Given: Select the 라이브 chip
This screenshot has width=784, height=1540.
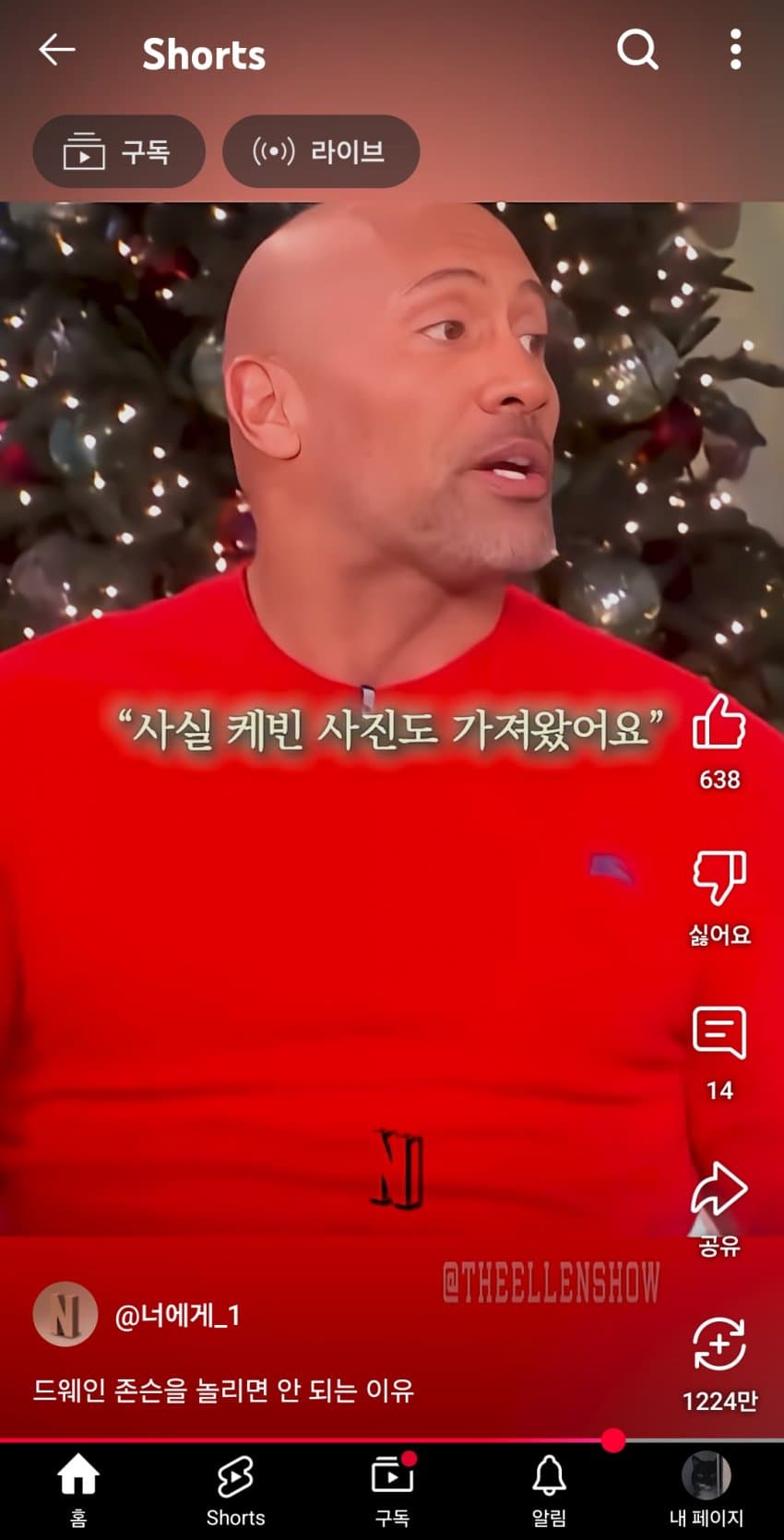Looking at the screenshot, I should [320, 151].
